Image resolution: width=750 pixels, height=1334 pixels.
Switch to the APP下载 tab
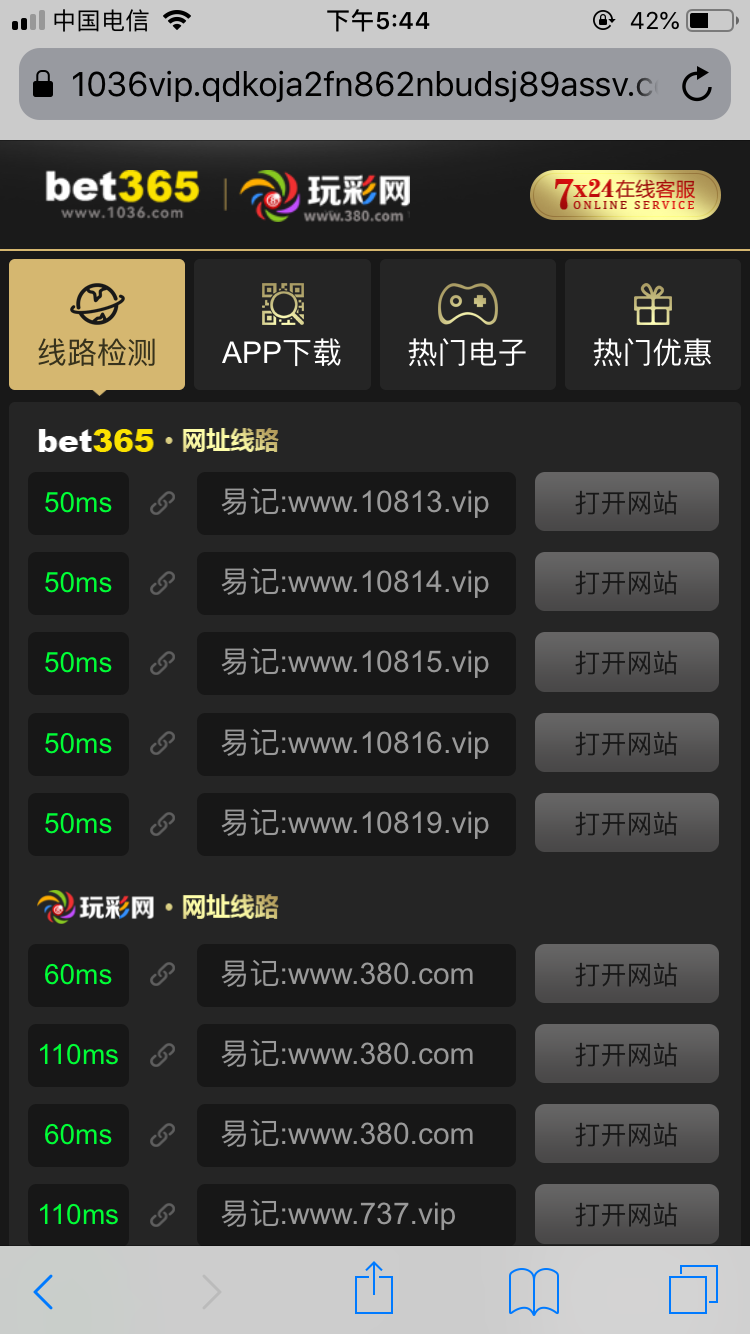click(282, 324)
